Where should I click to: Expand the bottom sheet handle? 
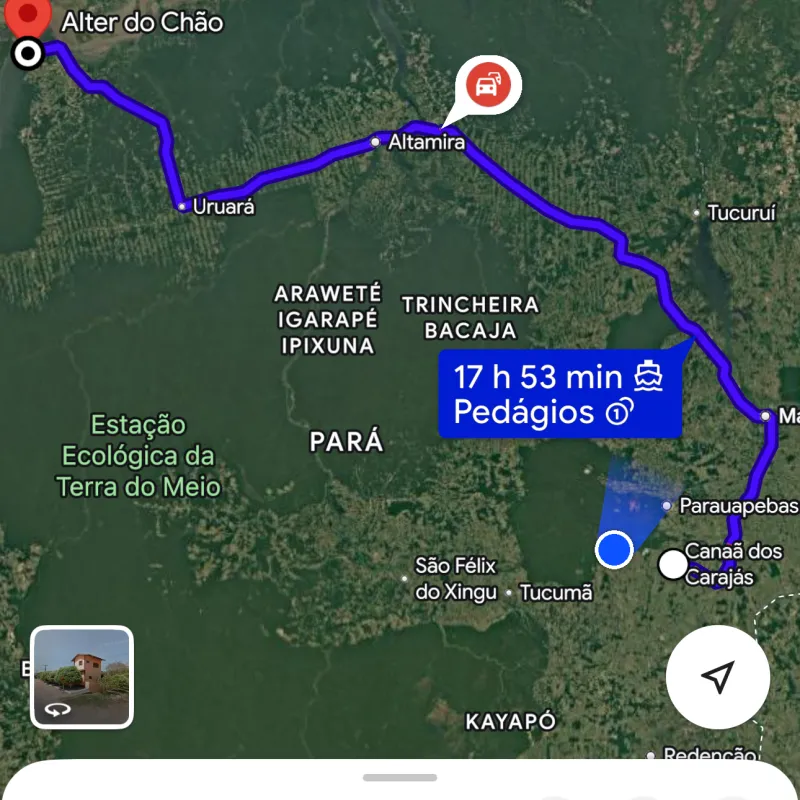(x=400, y=777)
